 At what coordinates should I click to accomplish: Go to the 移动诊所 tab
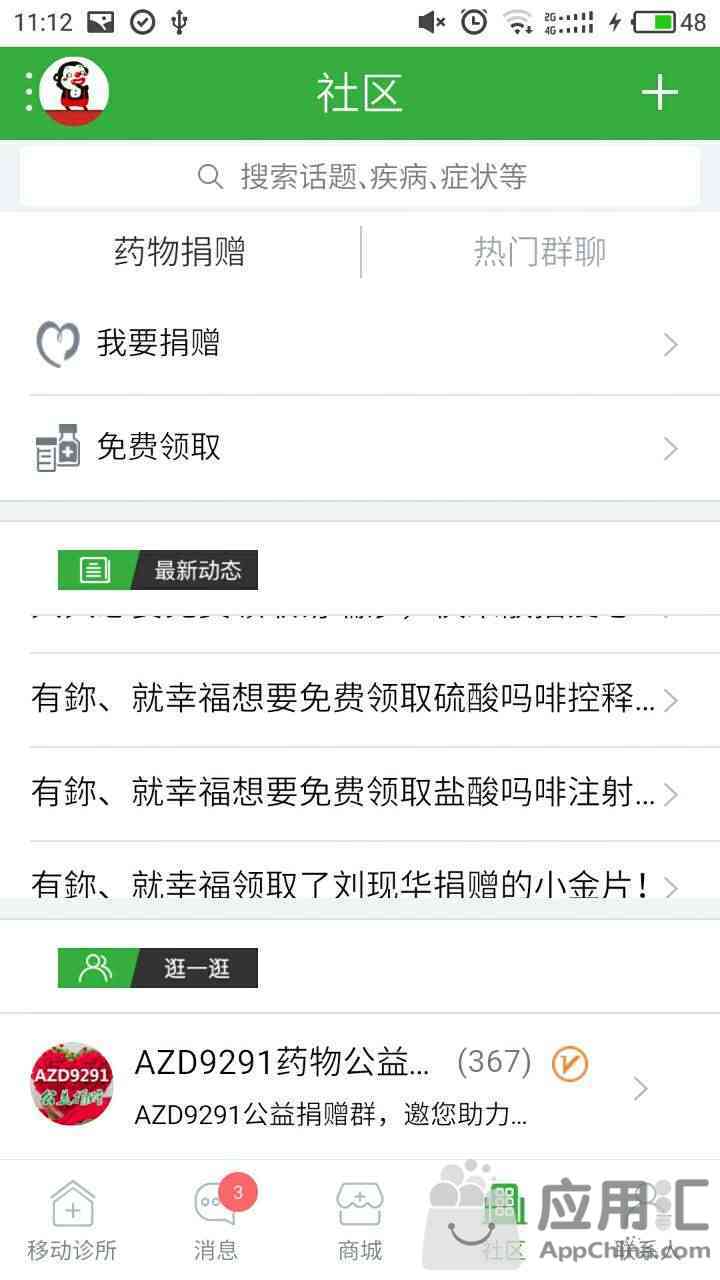point(72,1220)
